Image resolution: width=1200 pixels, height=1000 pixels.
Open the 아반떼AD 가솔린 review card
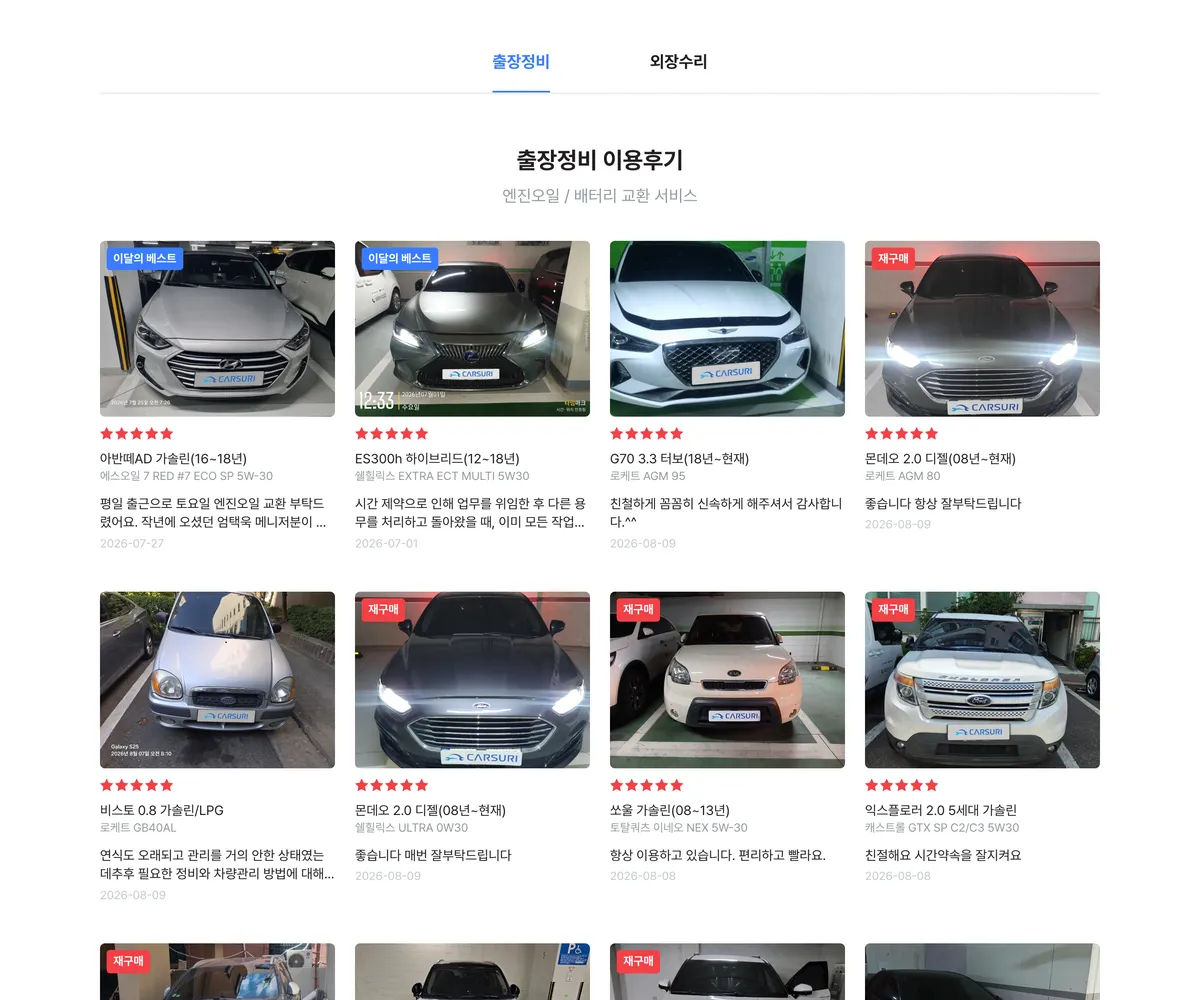click(217, 397)
